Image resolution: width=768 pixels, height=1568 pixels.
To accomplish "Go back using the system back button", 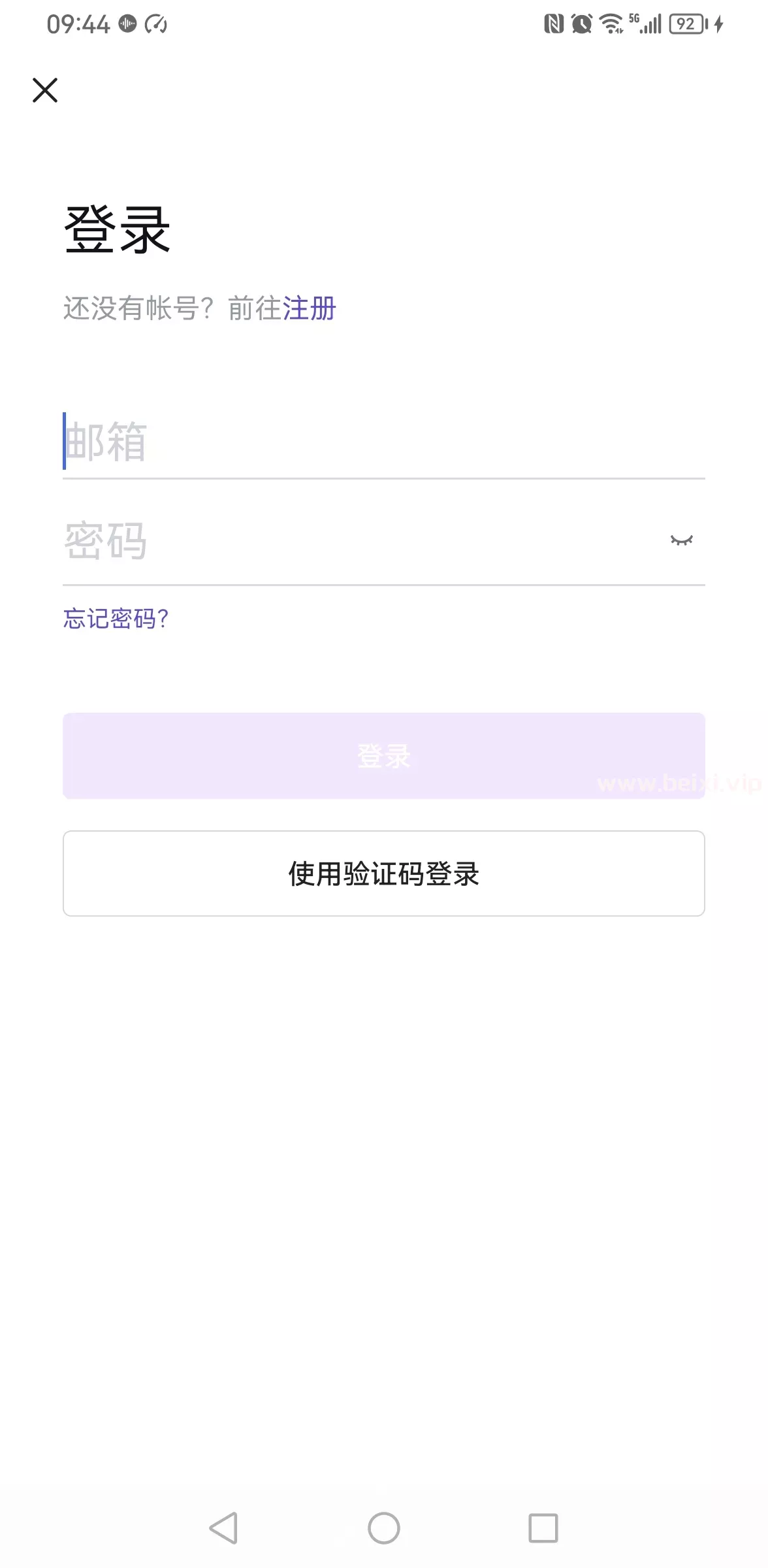I will pos(224,1528).
